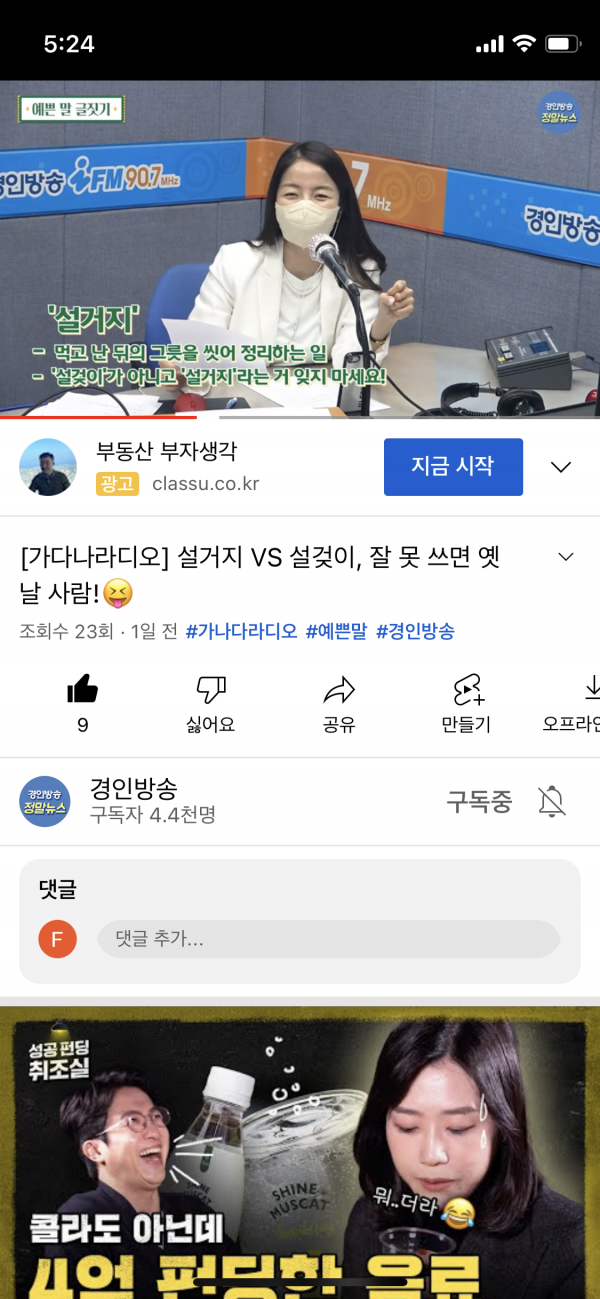The height and width of the screenshot is (1299, 600).
Task: Open the #경인방송 hashtag
Action: [415, 631]
